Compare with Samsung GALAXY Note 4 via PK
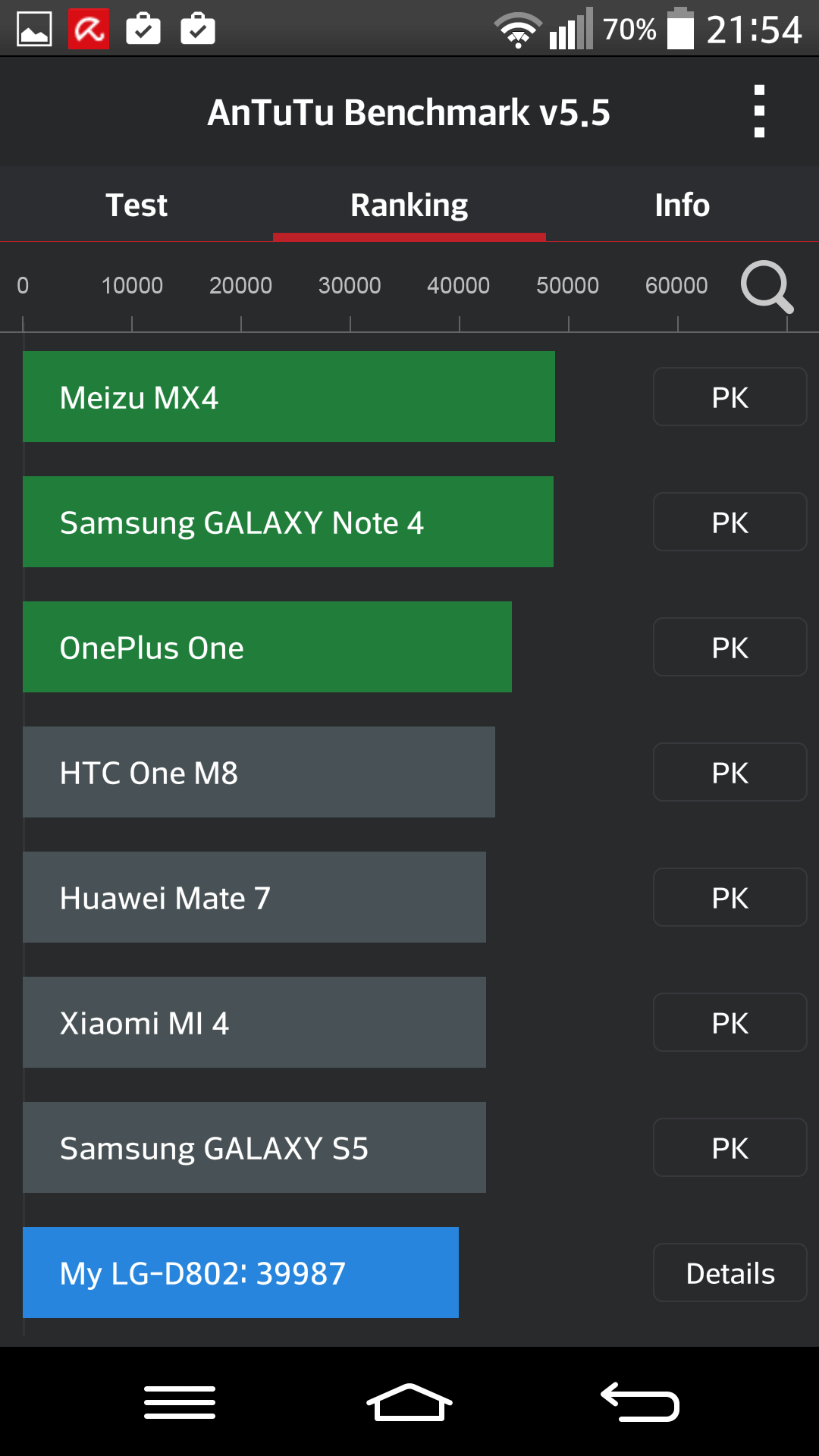Image resolution: width=819 pixels, height=1456 pixels. coord(730,522)
